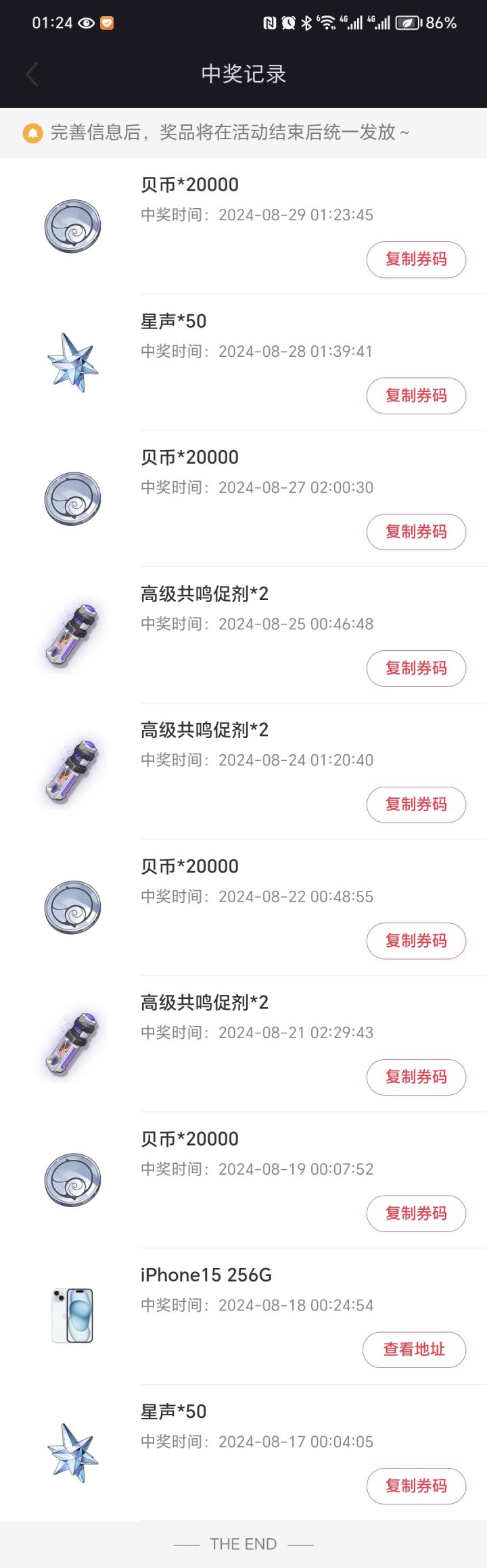Copy code for 贝币*20000 won 2024-08-22

[416, 941]
